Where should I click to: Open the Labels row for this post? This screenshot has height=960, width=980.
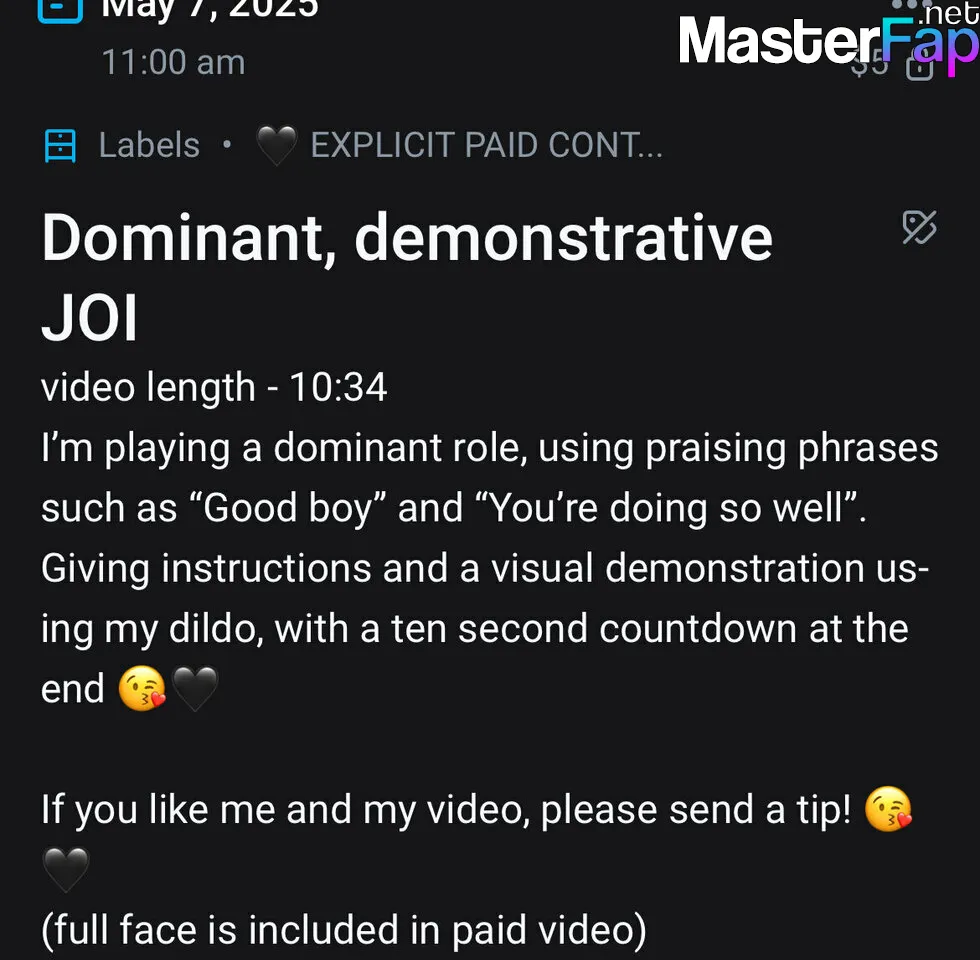tap(150, 146)
